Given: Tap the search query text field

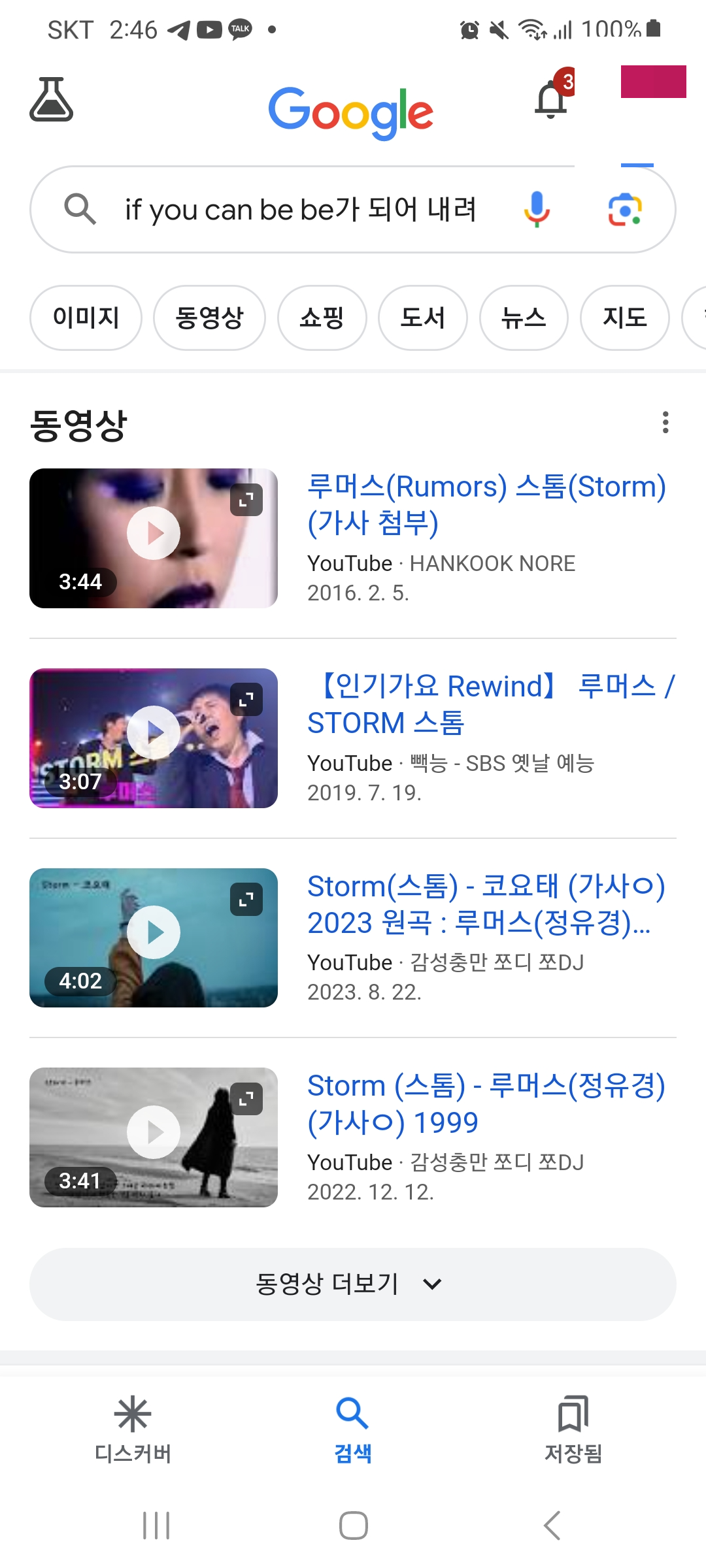Looking at the screenshot, I should point(301,208).
